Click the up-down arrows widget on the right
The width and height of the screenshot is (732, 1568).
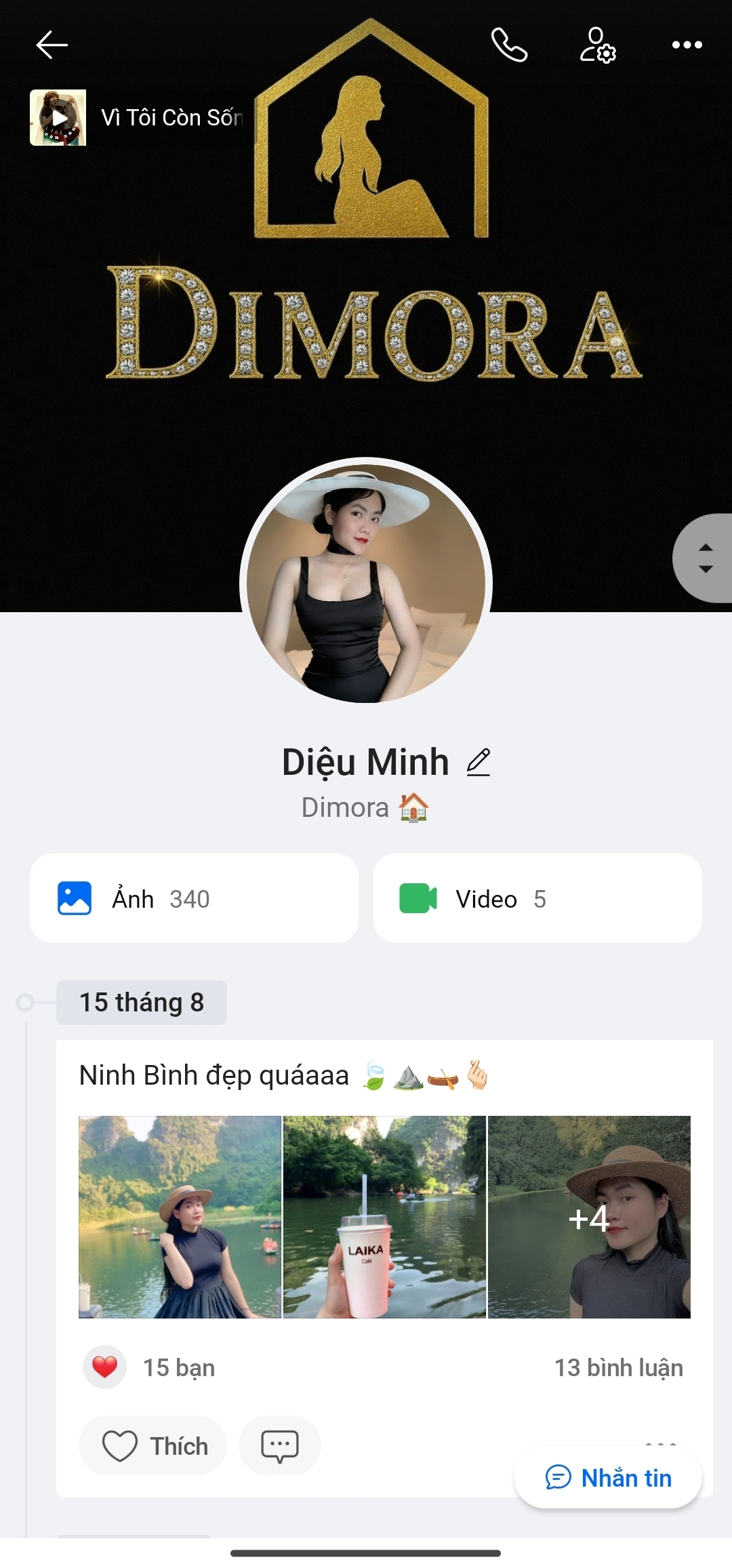pyautogui.click(x=707, y=558)
